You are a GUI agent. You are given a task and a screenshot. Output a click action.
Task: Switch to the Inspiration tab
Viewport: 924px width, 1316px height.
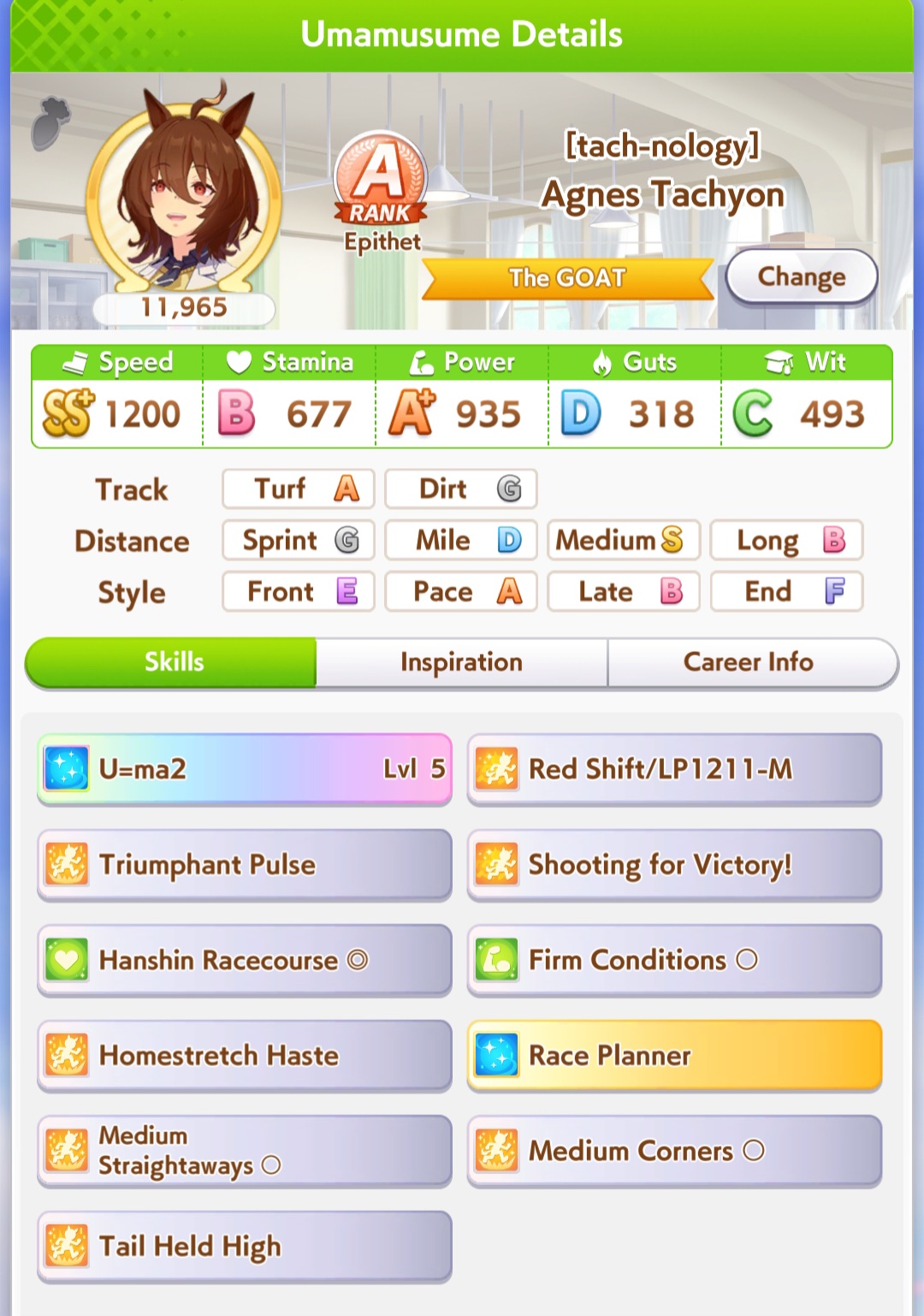point(461,662)
